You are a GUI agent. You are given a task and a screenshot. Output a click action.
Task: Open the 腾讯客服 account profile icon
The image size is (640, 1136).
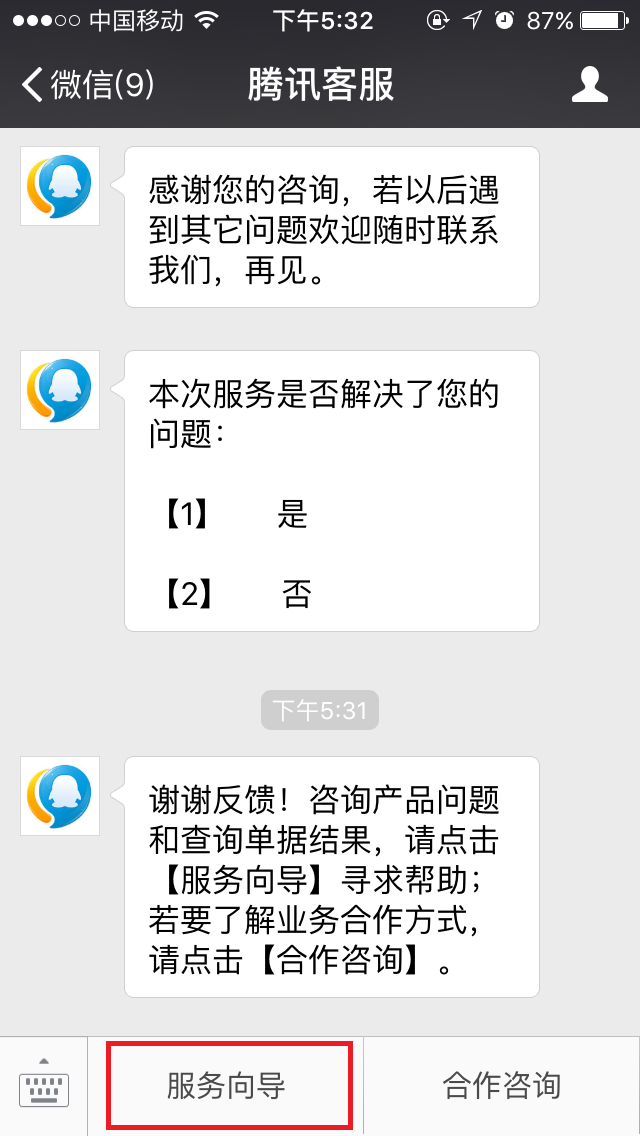click(x=589, y=85)
